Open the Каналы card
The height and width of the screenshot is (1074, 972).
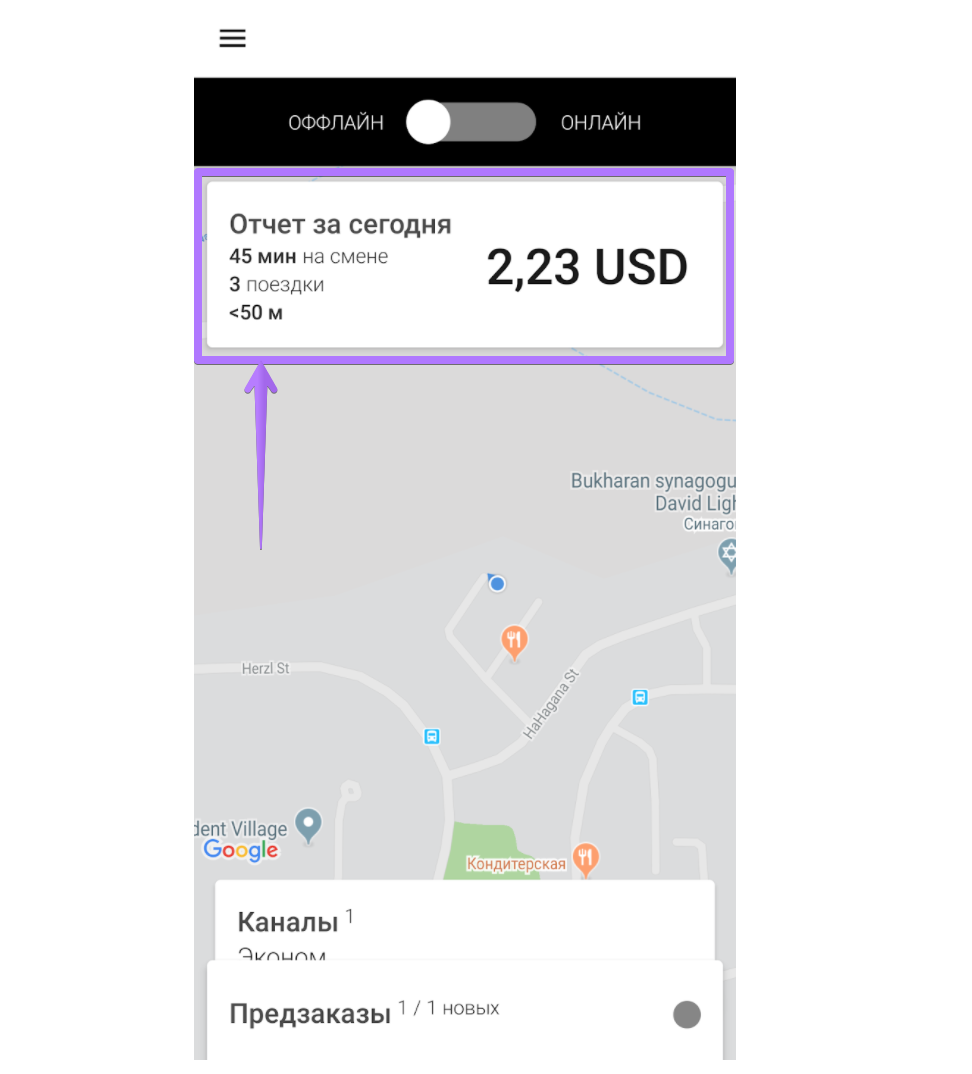464,922
